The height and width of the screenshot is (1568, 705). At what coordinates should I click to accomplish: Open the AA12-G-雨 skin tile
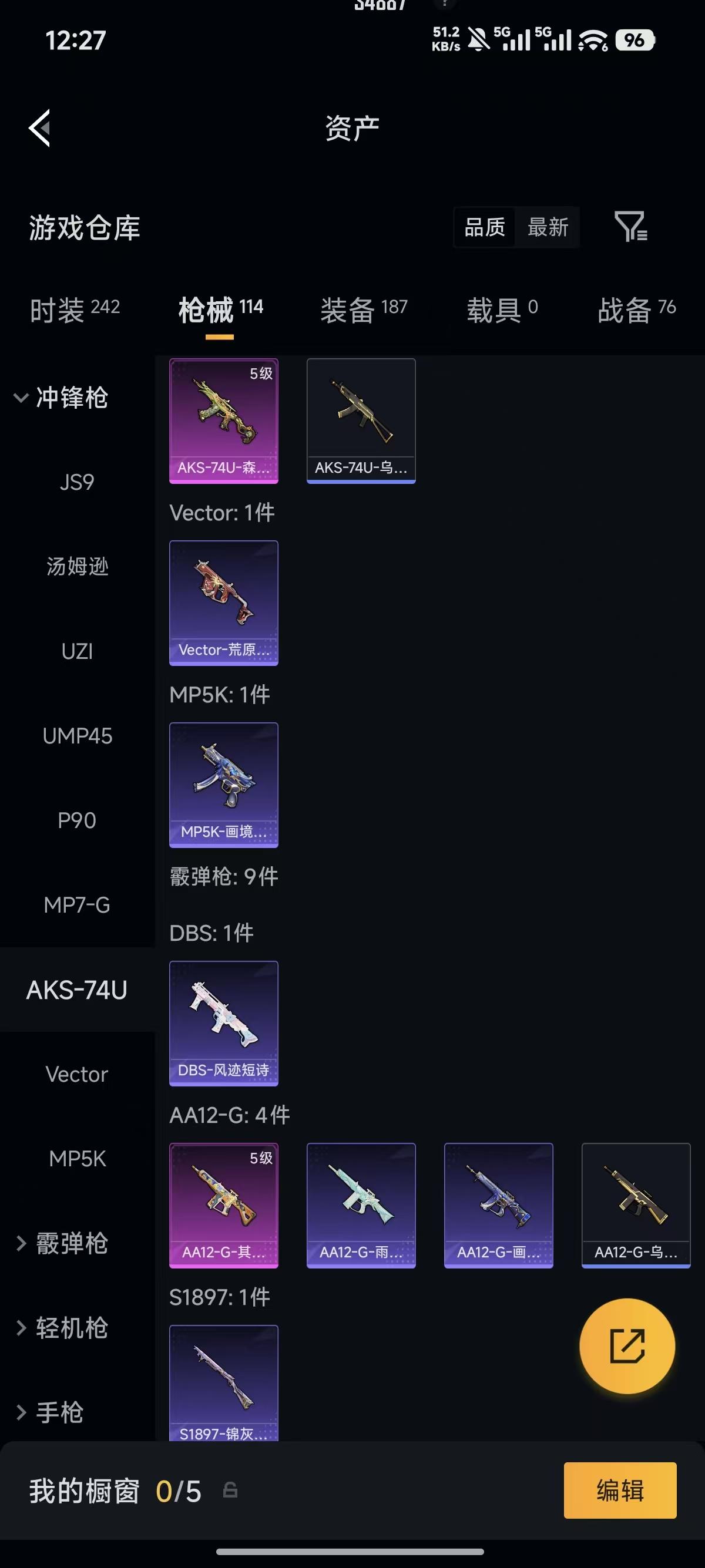pyautogui.click(x=361, y=1205)
